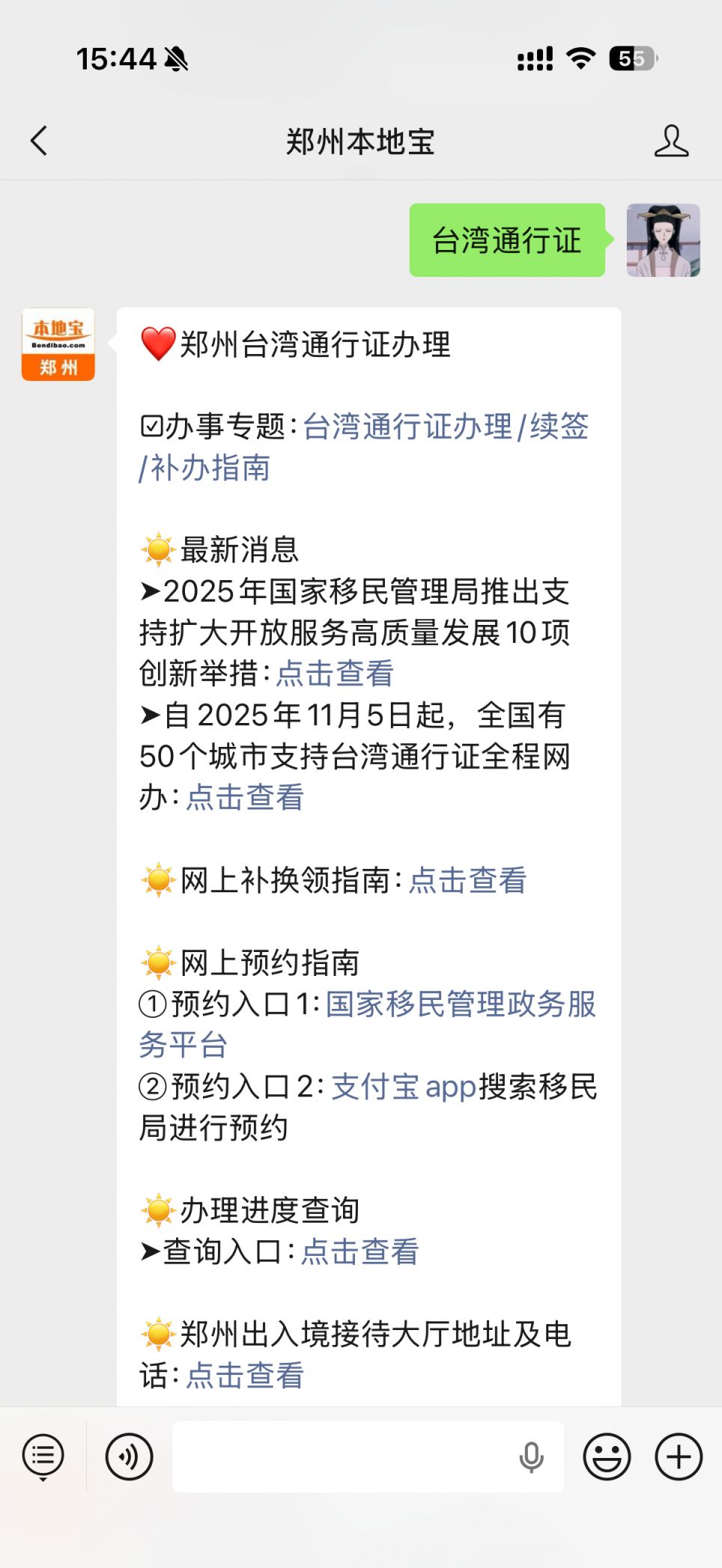Tap the 郑州本地宝 account avatar
This screenshot has height=1568, width=722.
58,345
